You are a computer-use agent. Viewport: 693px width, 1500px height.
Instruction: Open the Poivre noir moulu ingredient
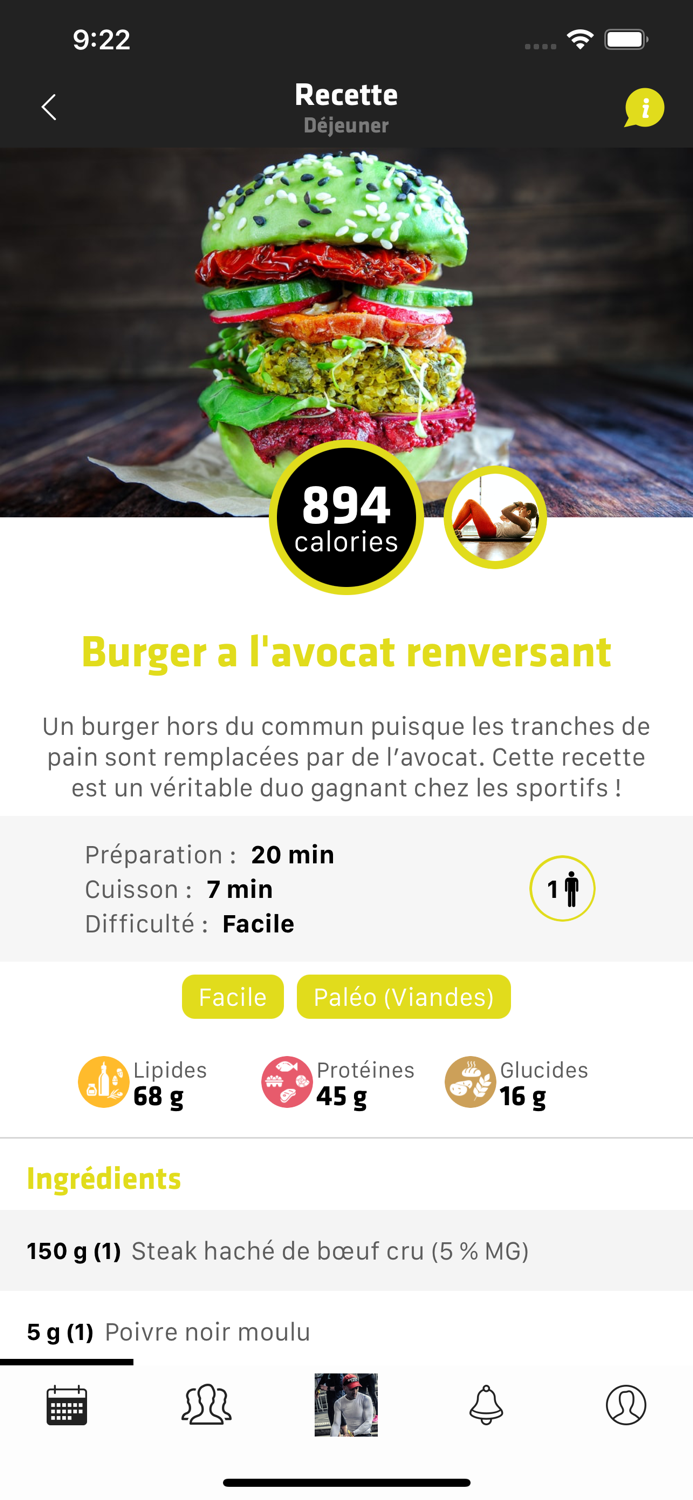click(346, 1332)
